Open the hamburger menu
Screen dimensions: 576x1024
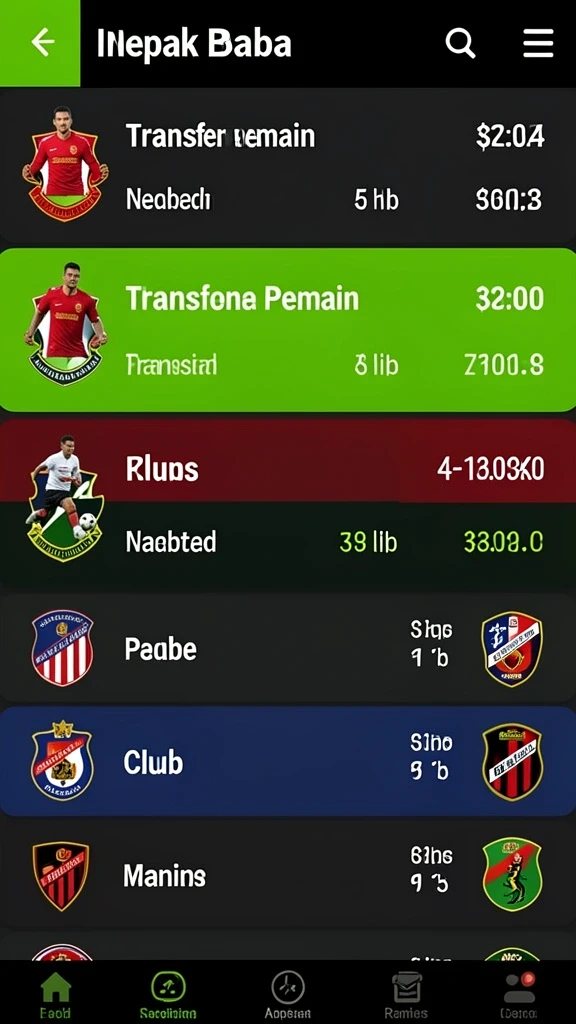click(538, 44)
